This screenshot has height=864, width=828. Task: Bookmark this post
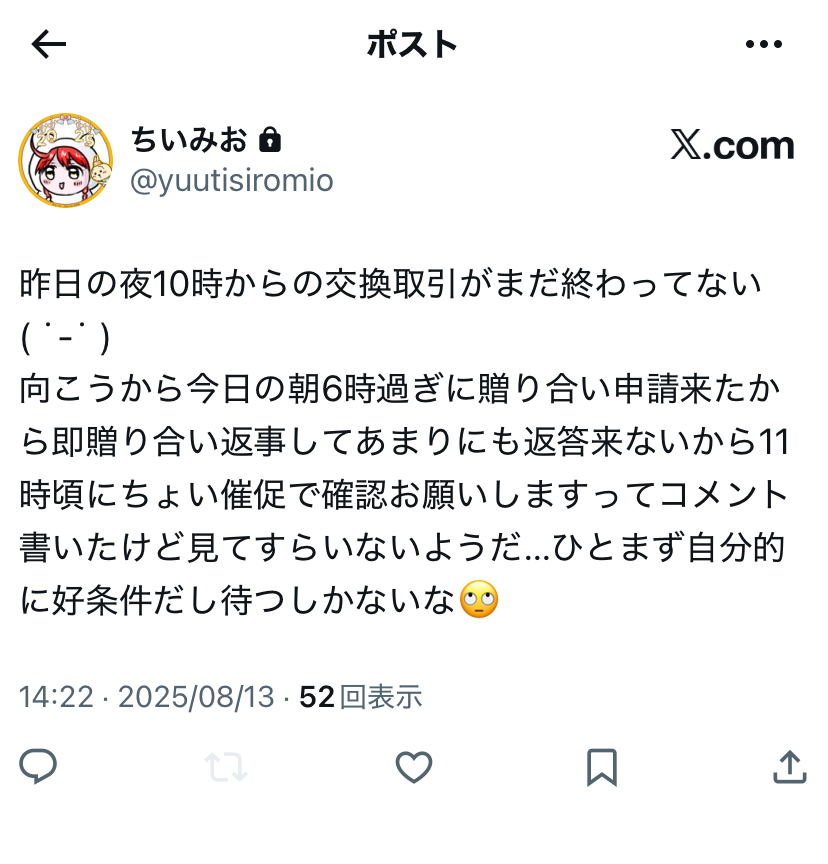point(601,767)
